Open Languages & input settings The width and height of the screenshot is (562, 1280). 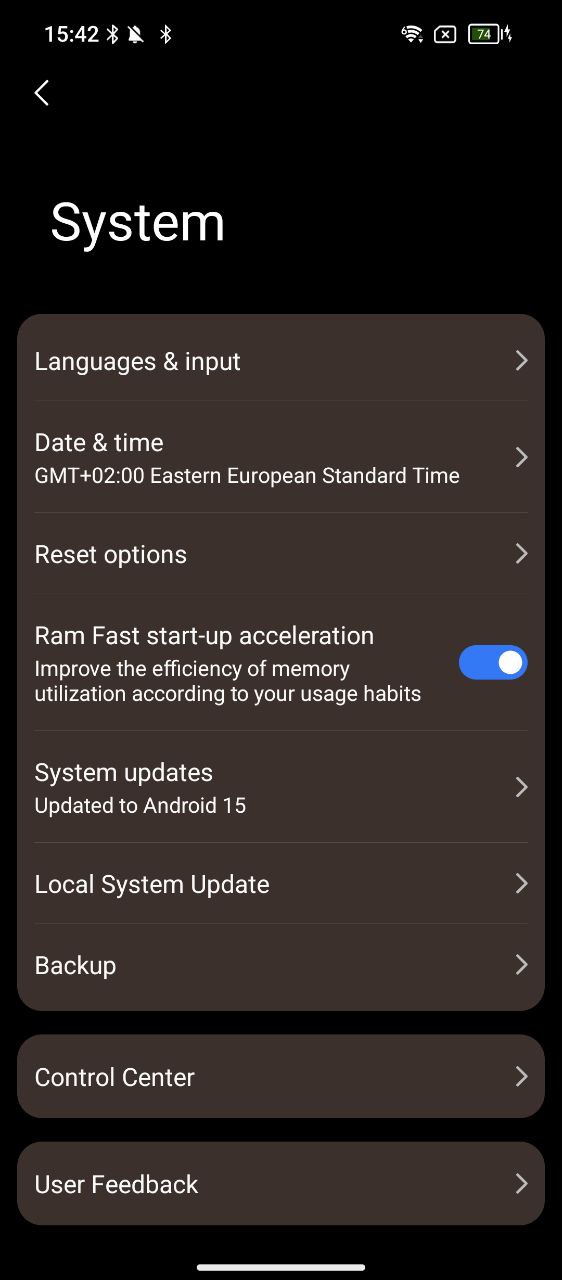tap(281, 361)
